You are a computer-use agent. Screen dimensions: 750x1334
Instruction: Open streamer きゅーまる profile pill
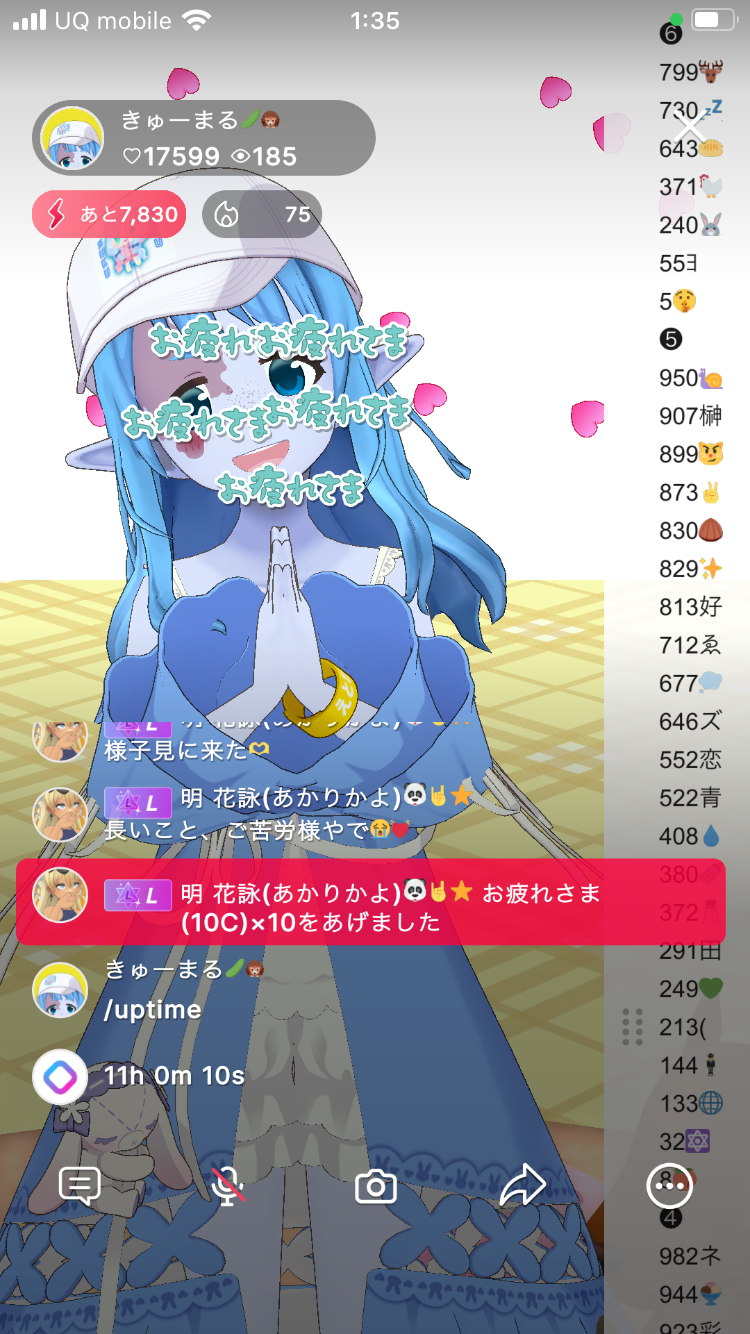204,139
